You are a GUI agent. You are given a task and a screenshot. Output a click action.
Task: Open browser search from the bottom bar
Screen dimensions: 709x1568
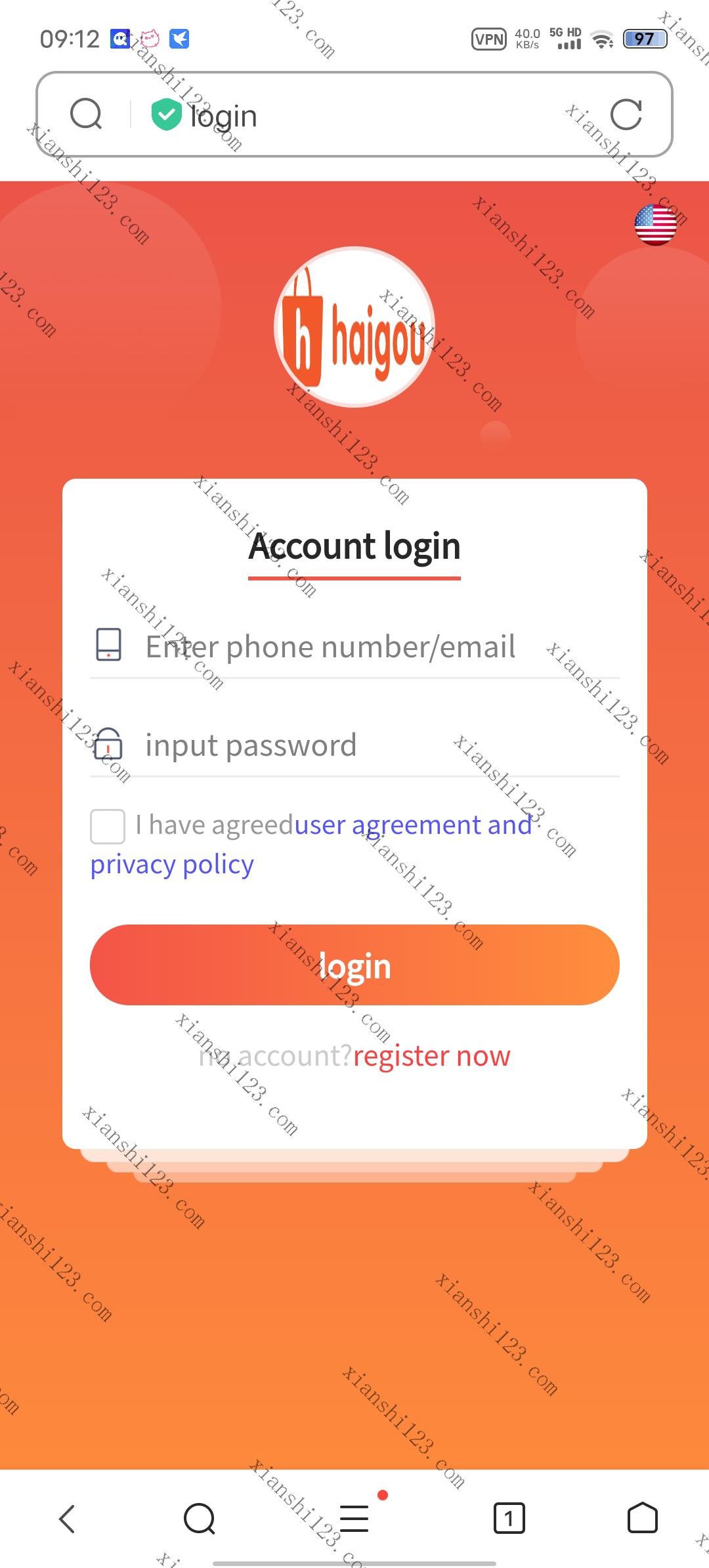tap(200, 1518)
